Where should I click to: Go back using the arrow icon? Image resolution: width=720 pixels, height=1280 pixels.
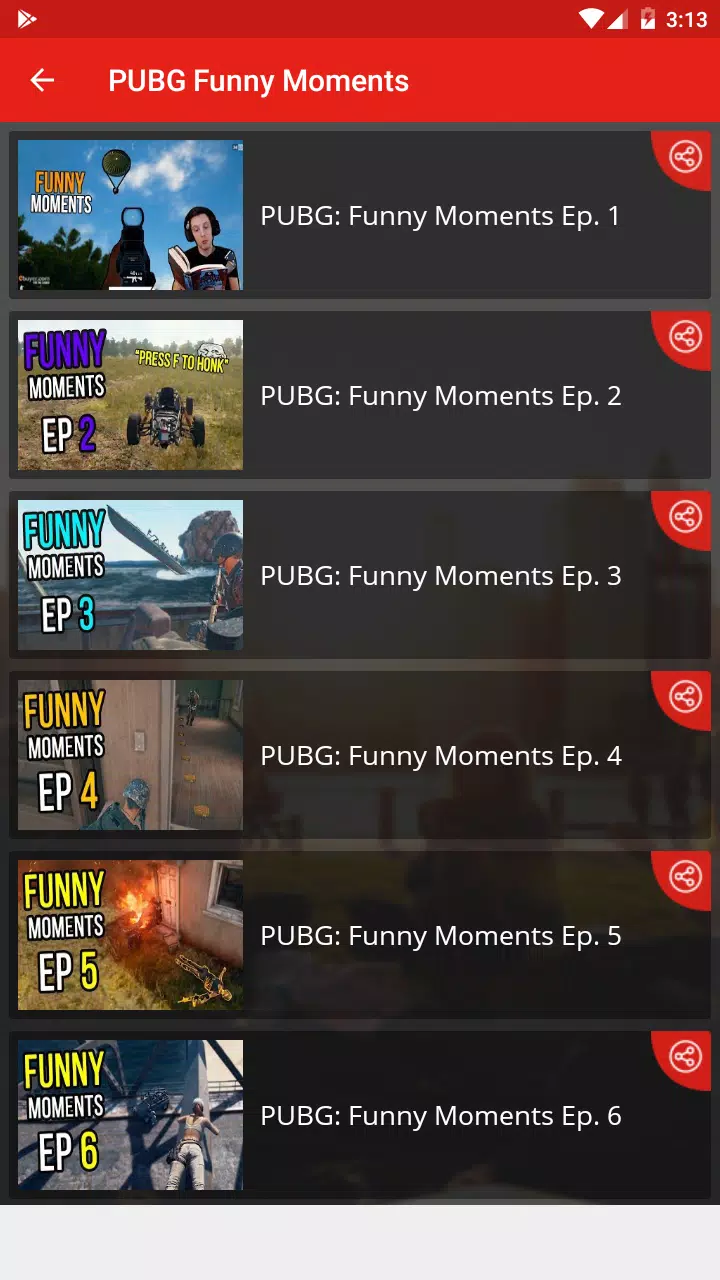(42, 81)
